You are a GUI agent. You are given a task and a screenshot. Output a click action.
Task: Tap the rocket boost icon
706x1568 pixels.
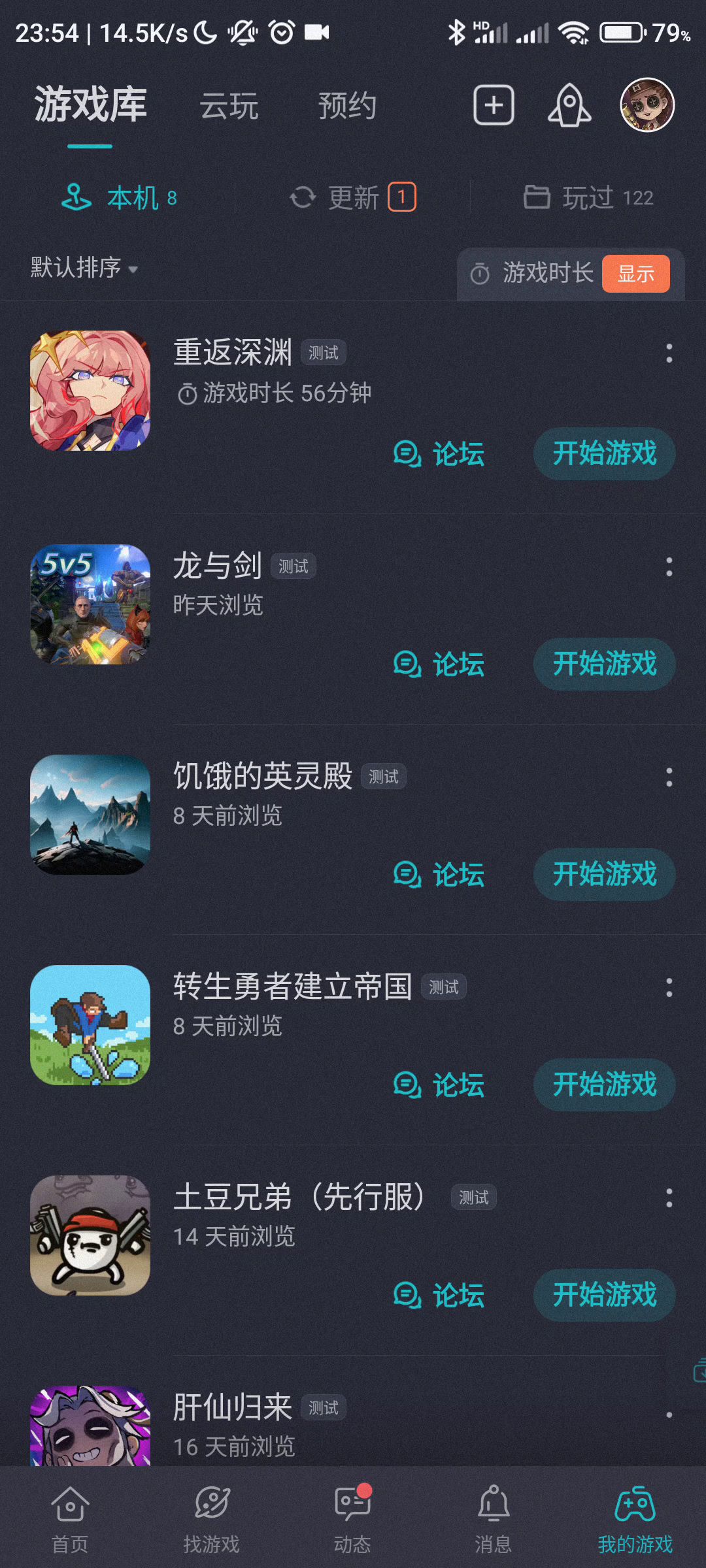pyautogui.click(x=569, y=105)
